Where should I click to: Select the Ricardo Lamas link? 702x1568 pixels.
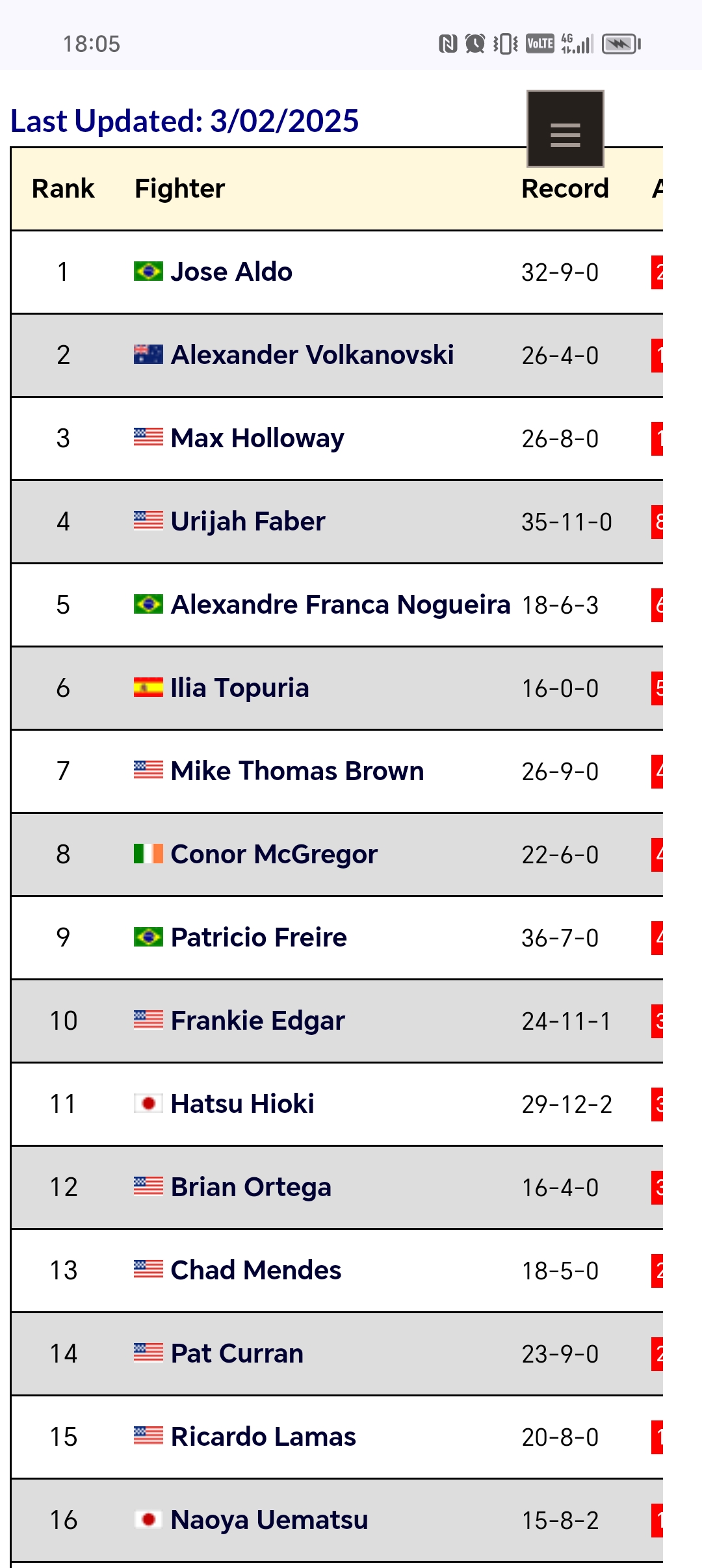263,1437
